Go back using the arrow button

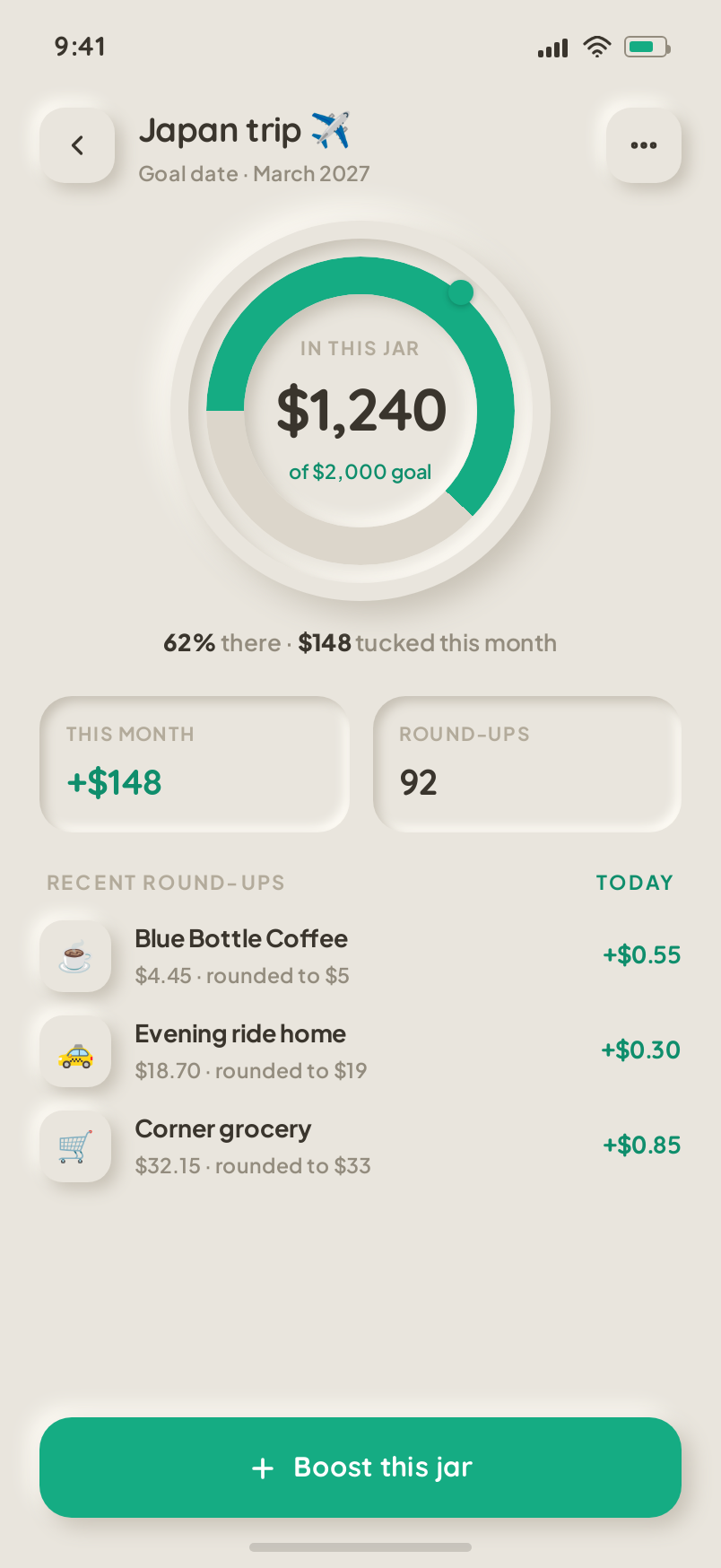tap(77, 145)
